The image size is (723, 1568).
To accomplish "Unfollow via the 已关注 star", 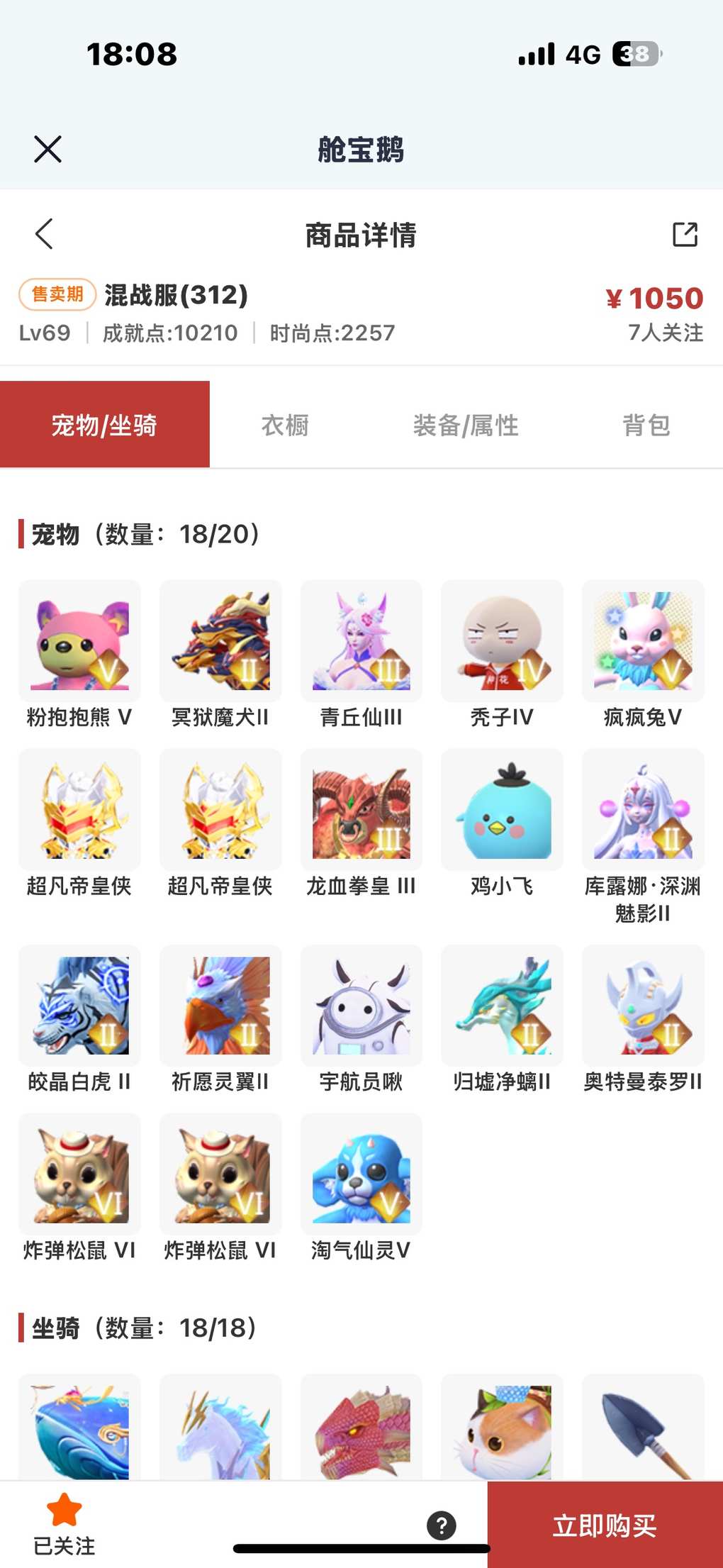I will tap(64, 1523).
